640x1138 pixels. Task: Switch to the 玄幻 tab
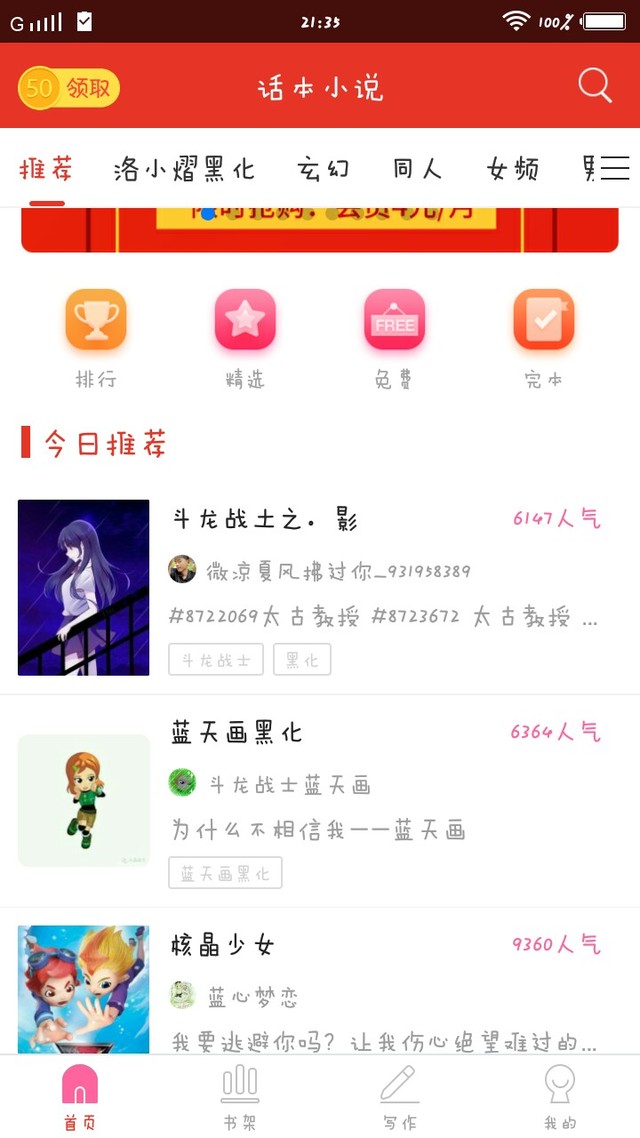click(323, 169)
